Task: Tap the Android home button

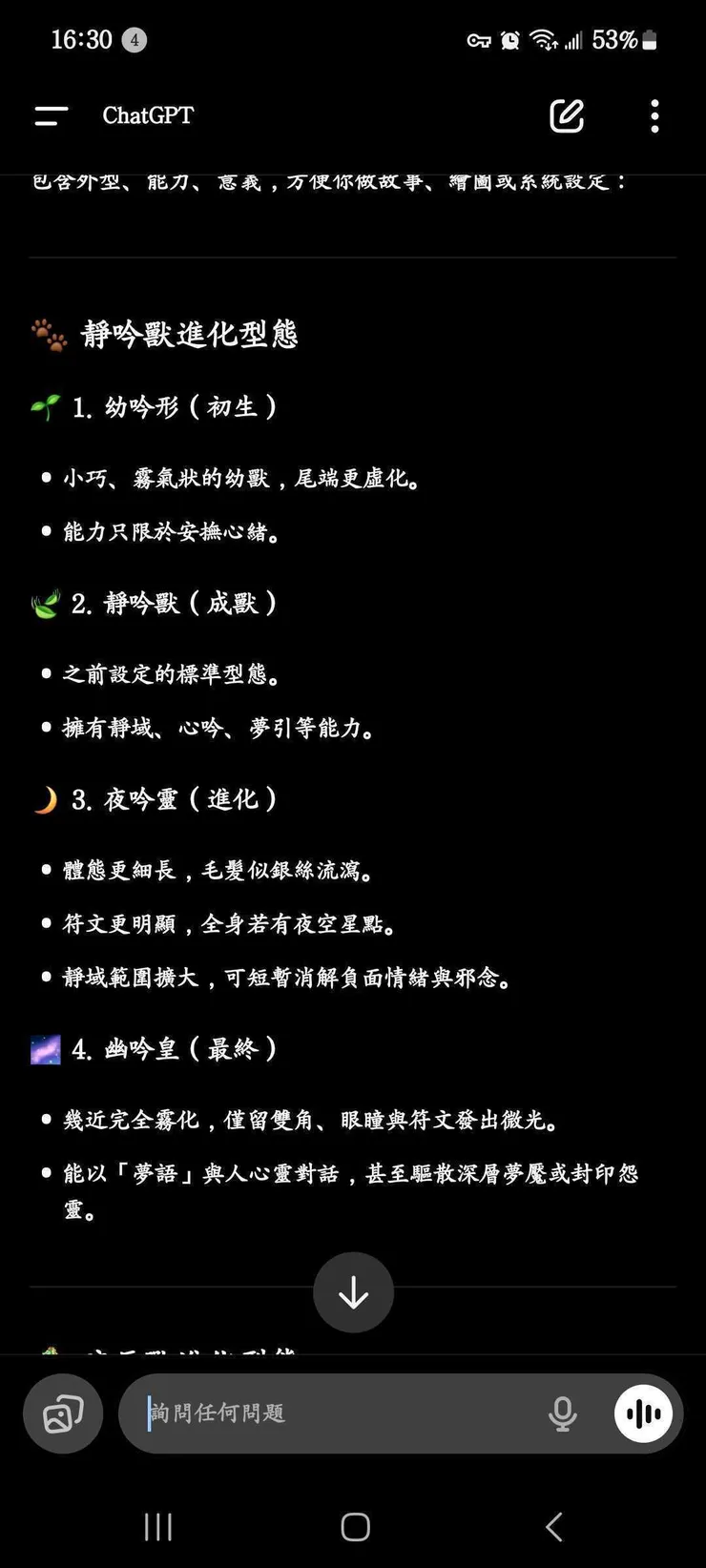Action: click(353, 1526)
